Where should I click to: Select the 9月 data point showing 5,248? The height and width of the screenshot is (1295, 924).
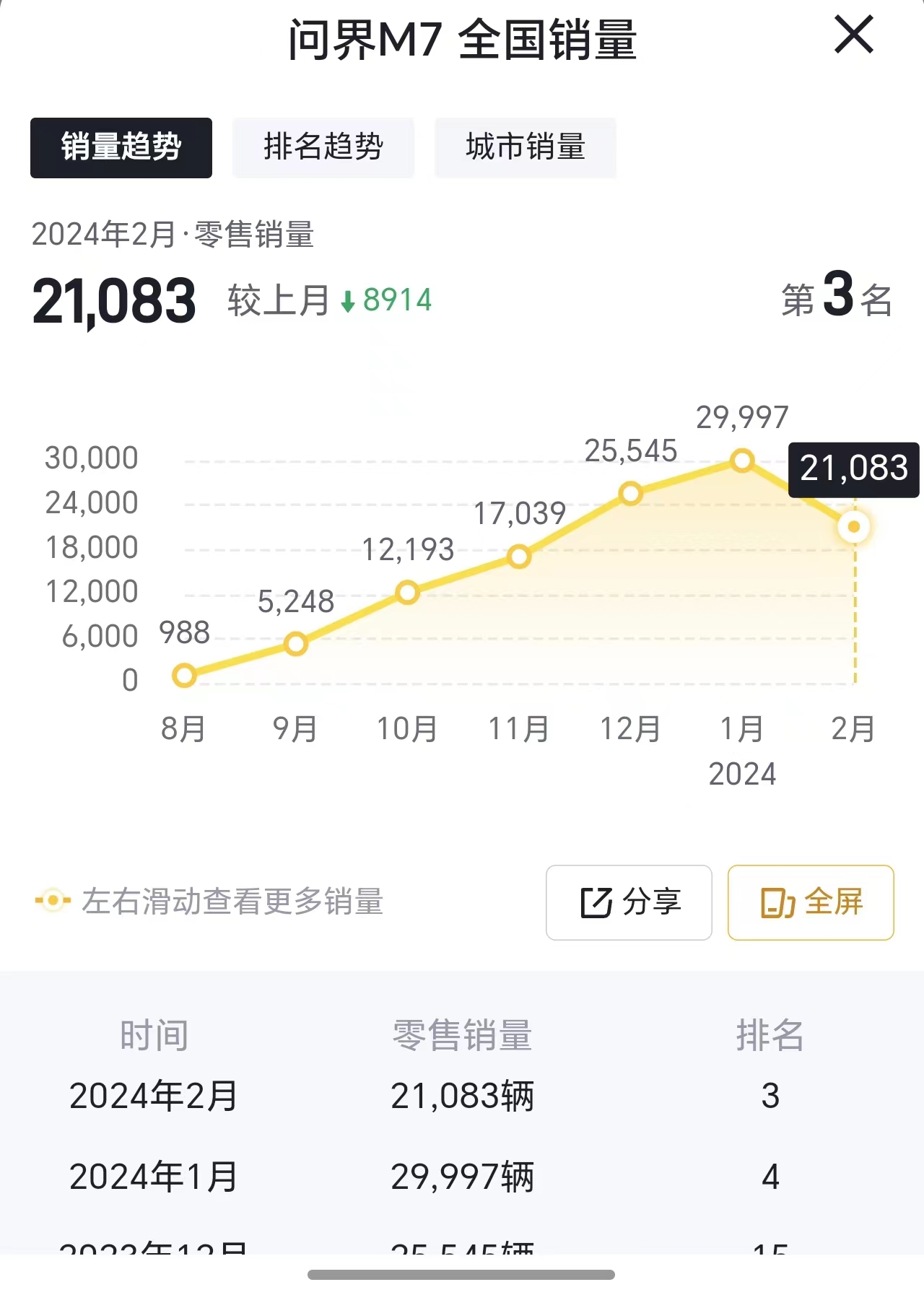[296, 644]
